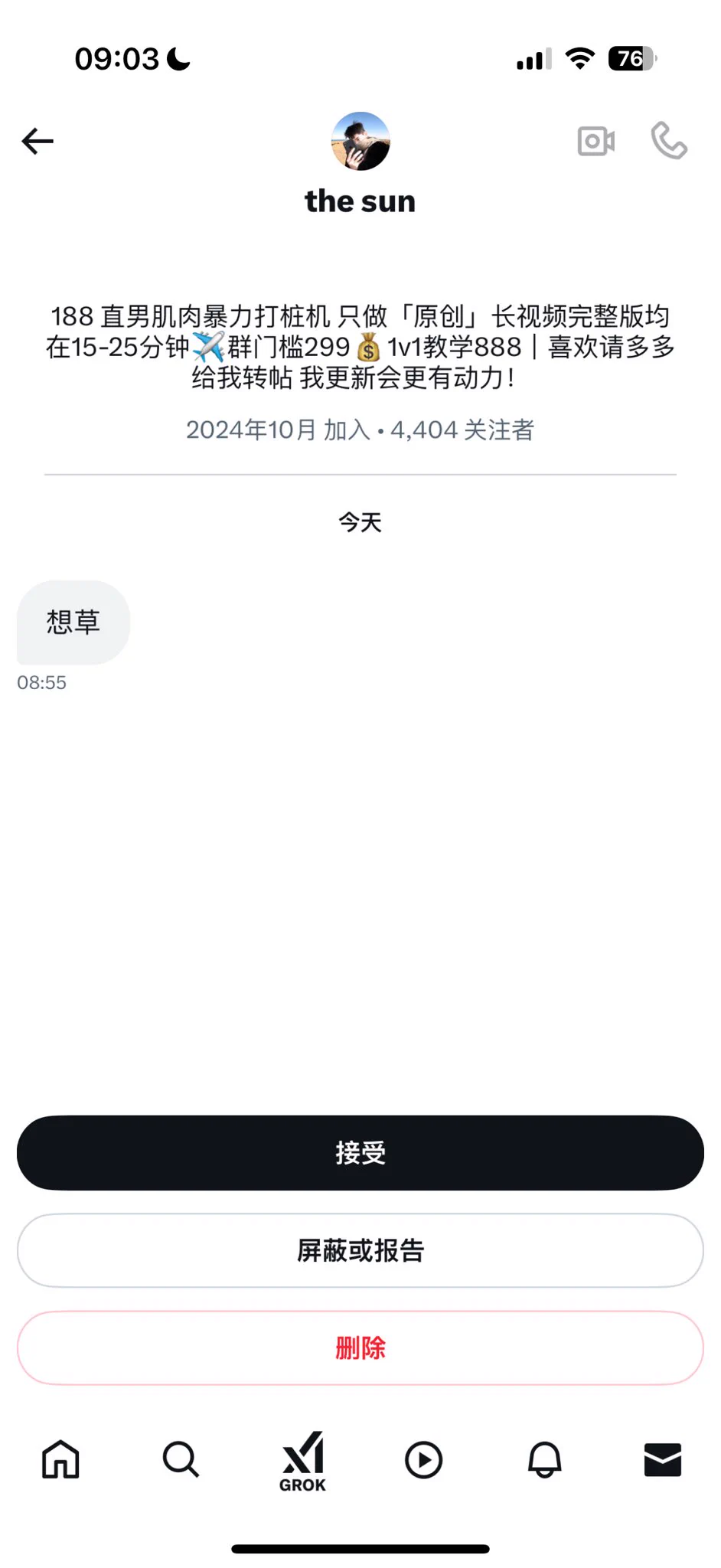Screen dimensions: 721x1568
Task: Choose 屏蔽或报告 to block or report
Action: click(x=360, y=1250)
